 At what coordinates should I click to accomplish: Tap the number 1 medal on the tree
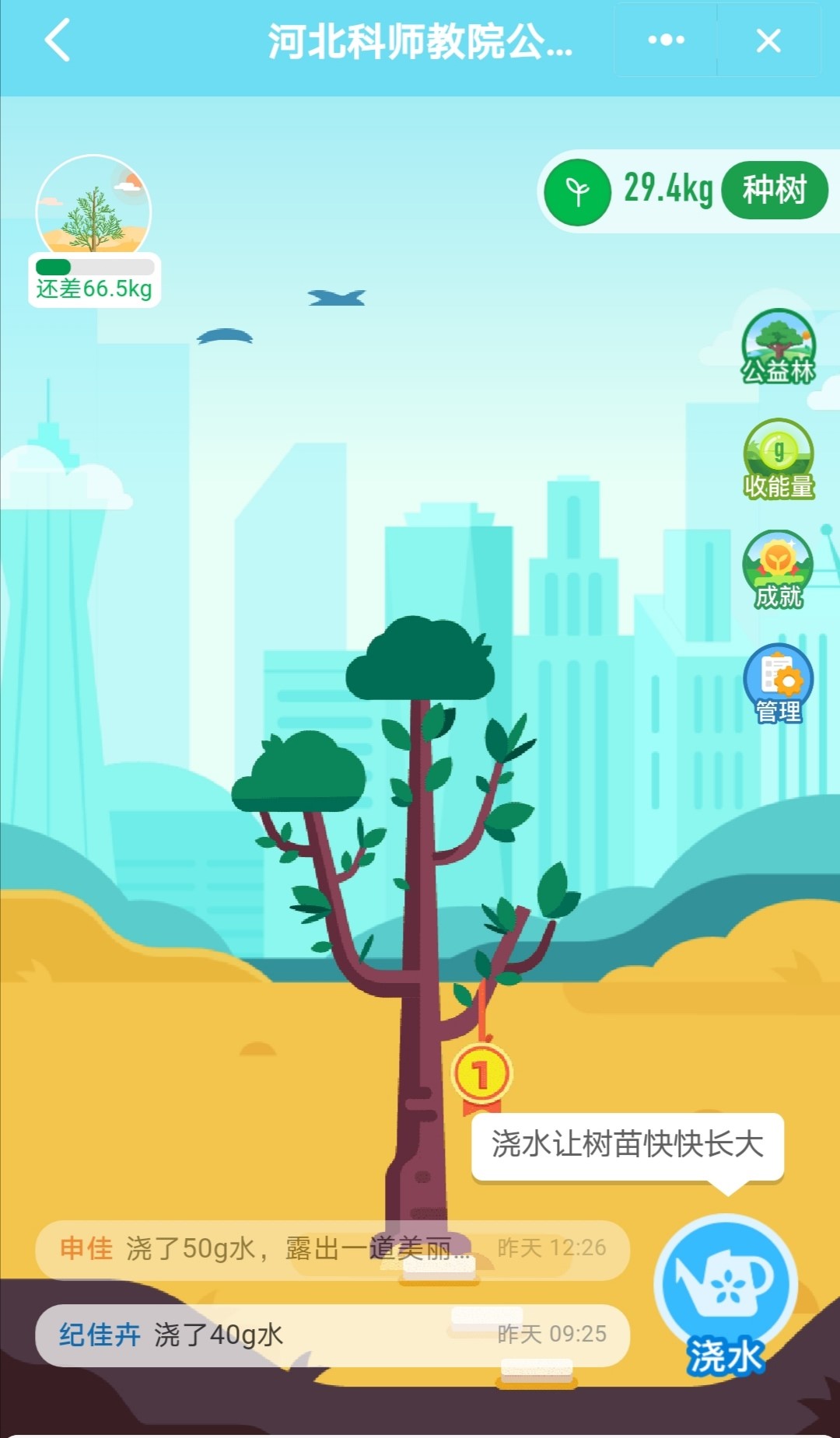(481, 1076)
